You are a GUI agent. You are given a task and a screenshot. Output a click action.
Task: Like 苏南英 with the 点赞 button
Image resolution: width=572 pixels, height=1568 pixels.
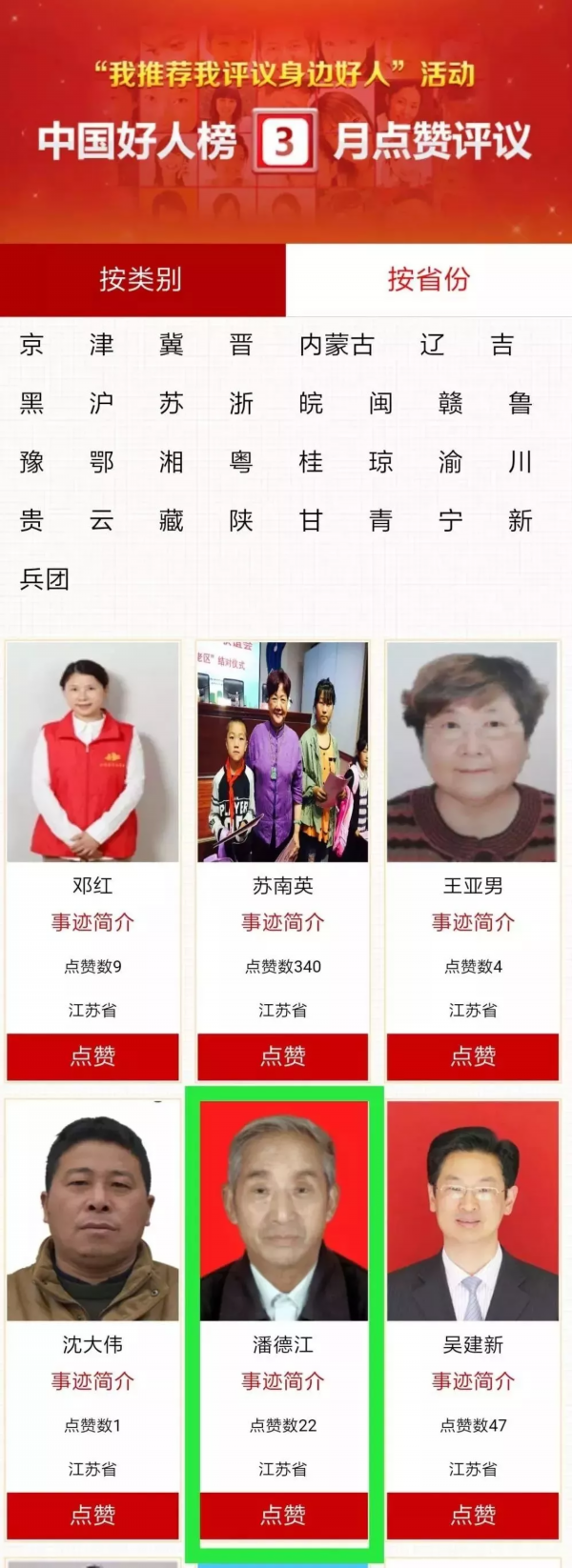click(283, 1055)
